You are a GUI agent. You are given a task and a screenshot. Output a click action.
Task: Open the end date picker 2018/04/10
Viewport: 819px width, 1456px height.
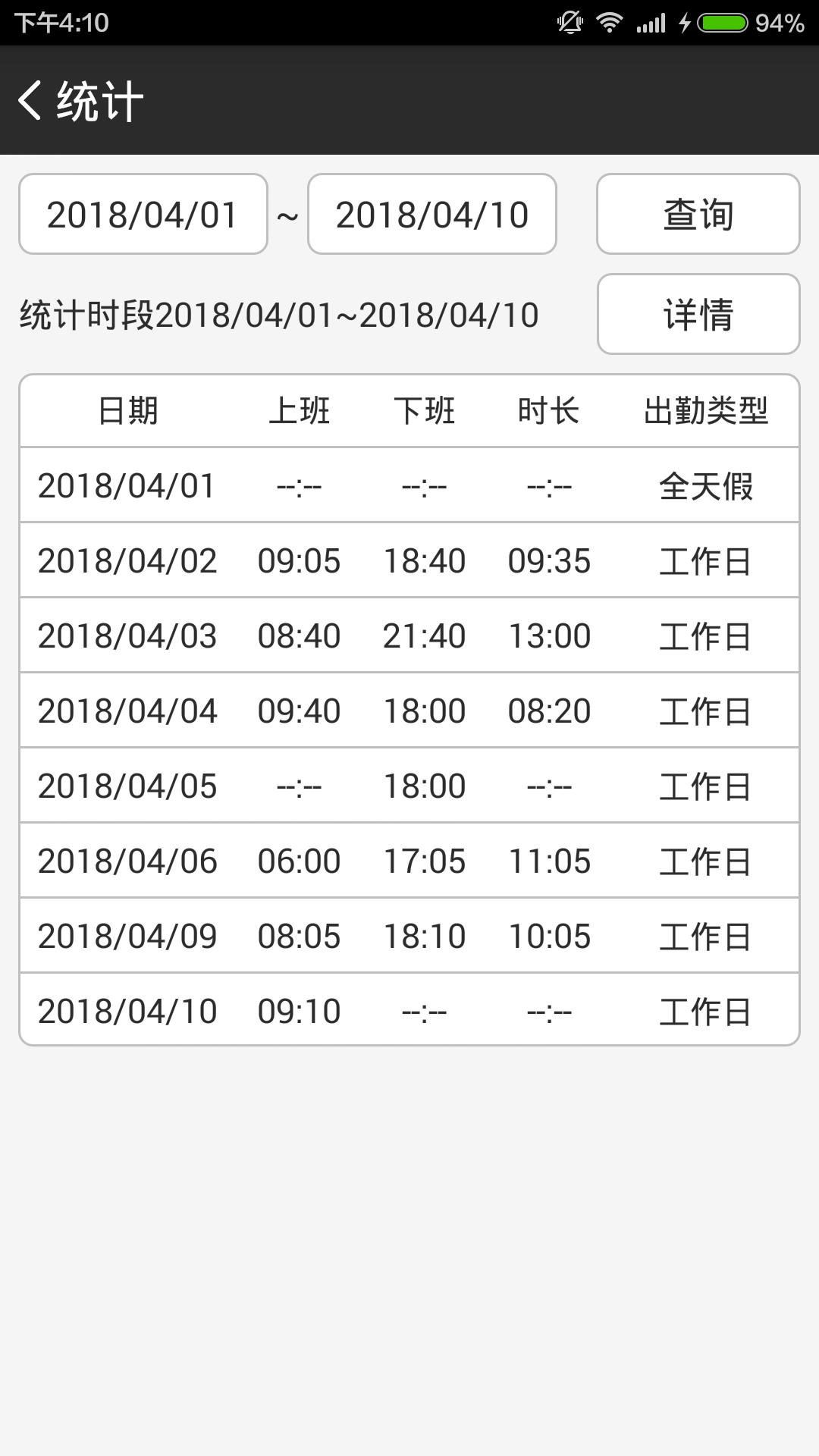432,215
